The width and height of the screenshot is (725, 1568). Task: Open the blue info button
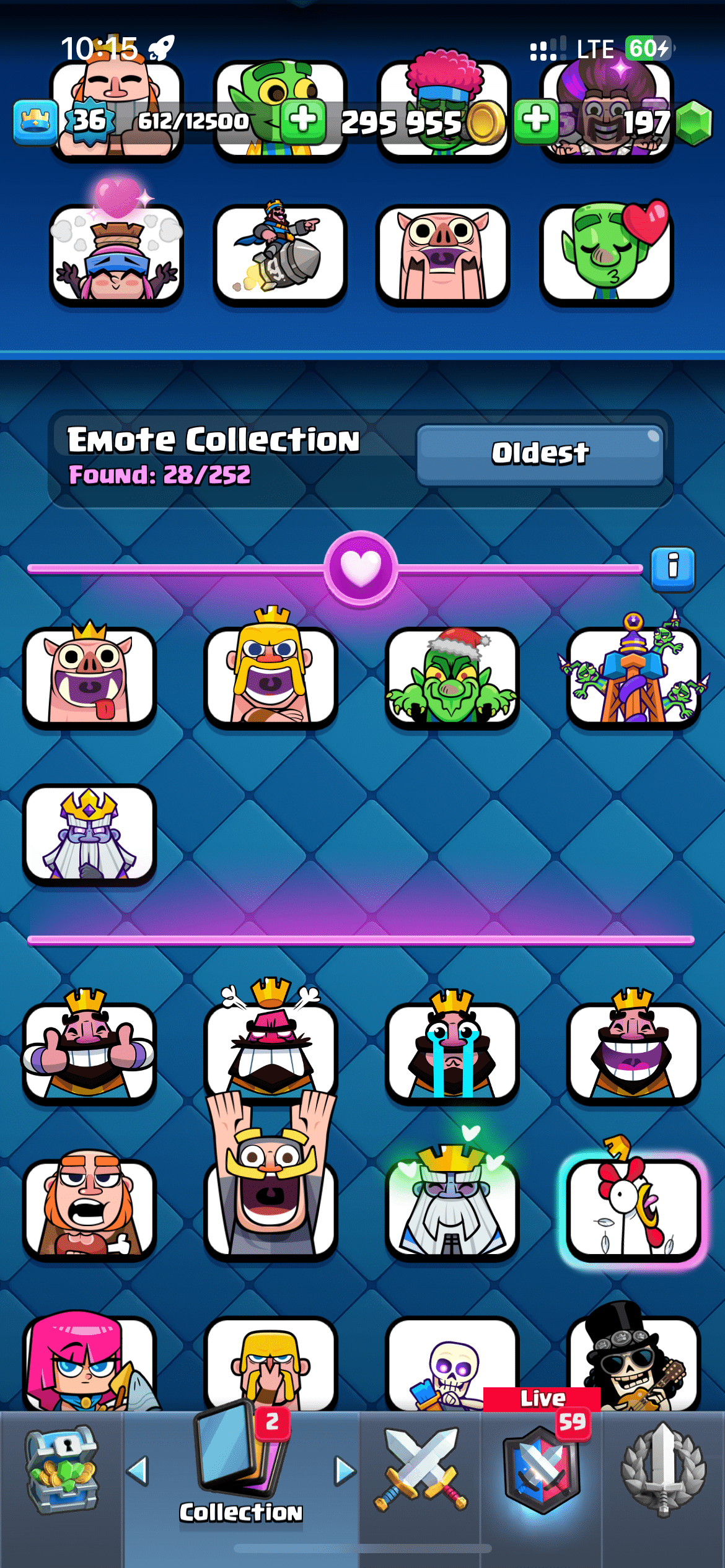click(672, 568)
